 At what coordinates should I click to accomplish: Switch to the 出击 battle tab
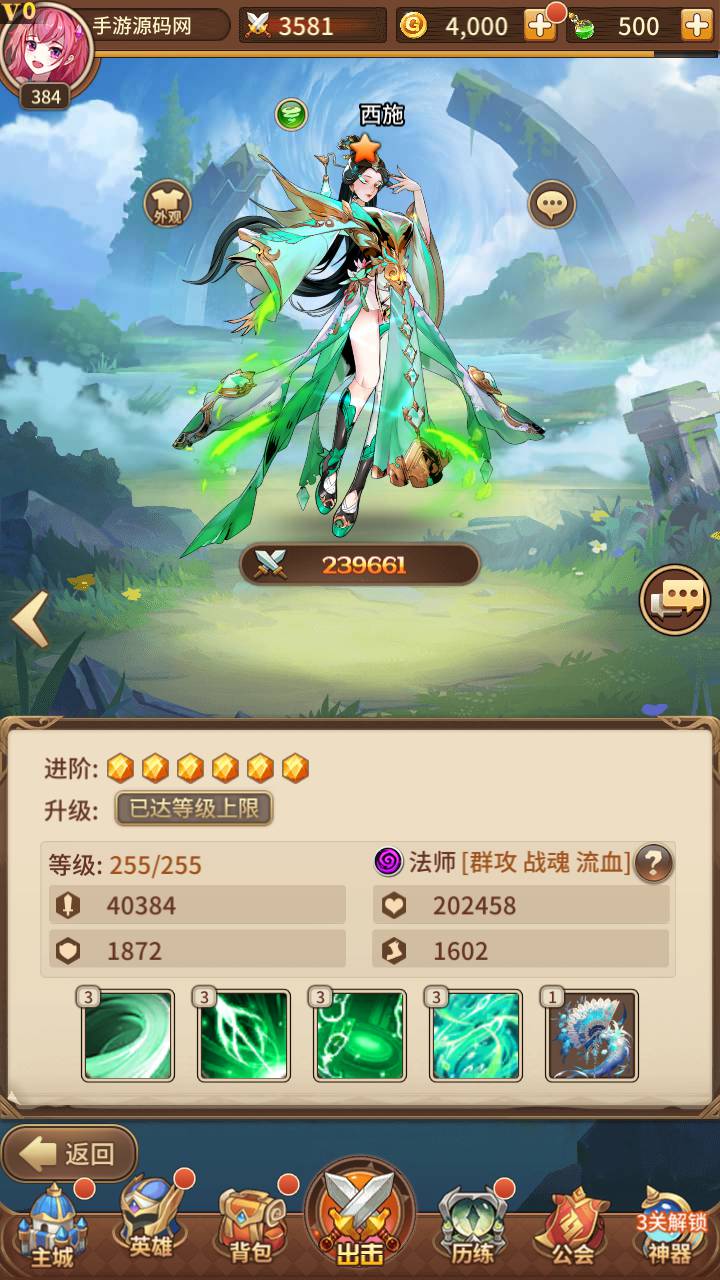(360, 1215)
